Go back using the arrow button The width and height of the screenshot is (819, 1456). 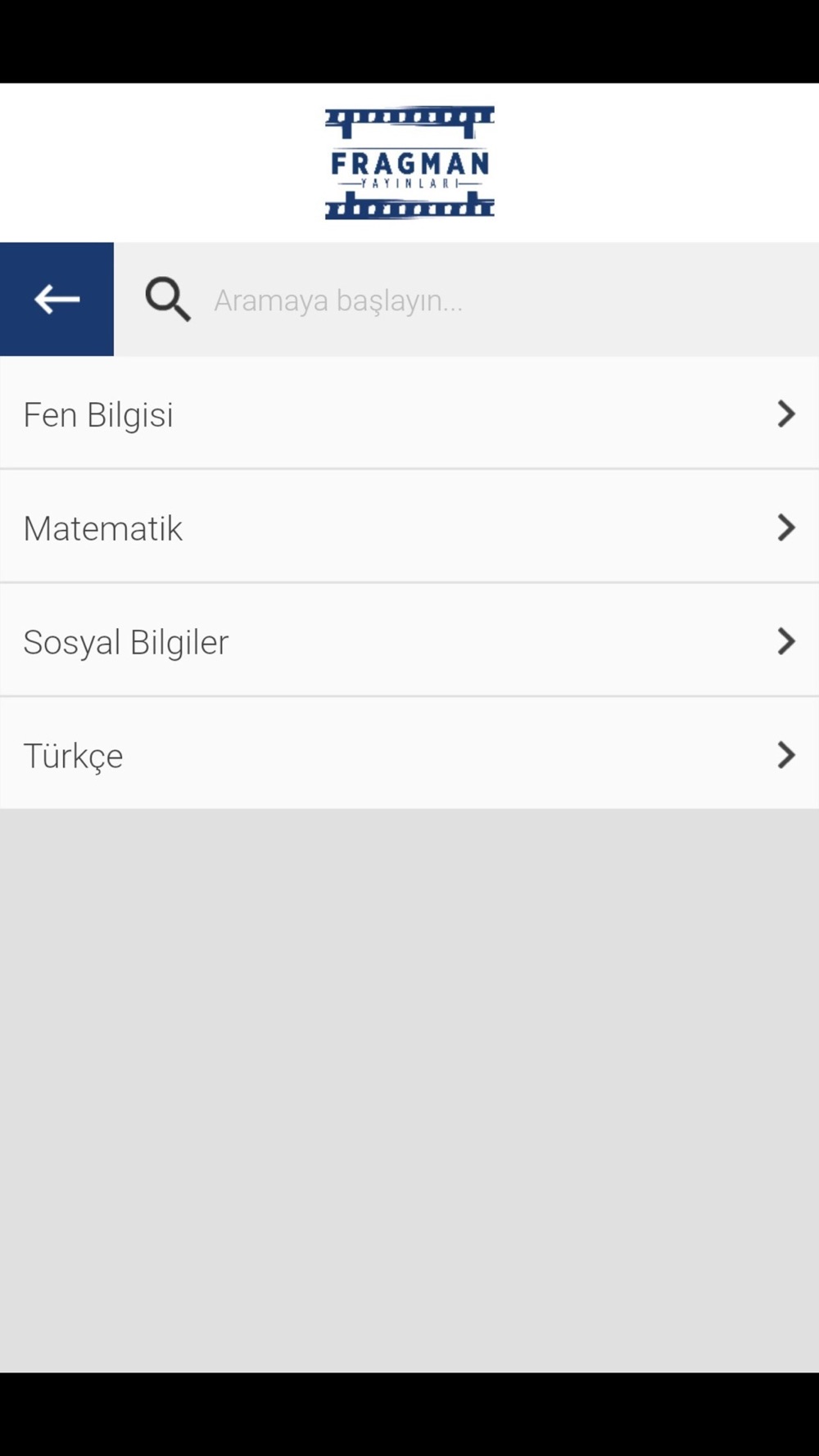pyautogui.click(x=57, y=299)
